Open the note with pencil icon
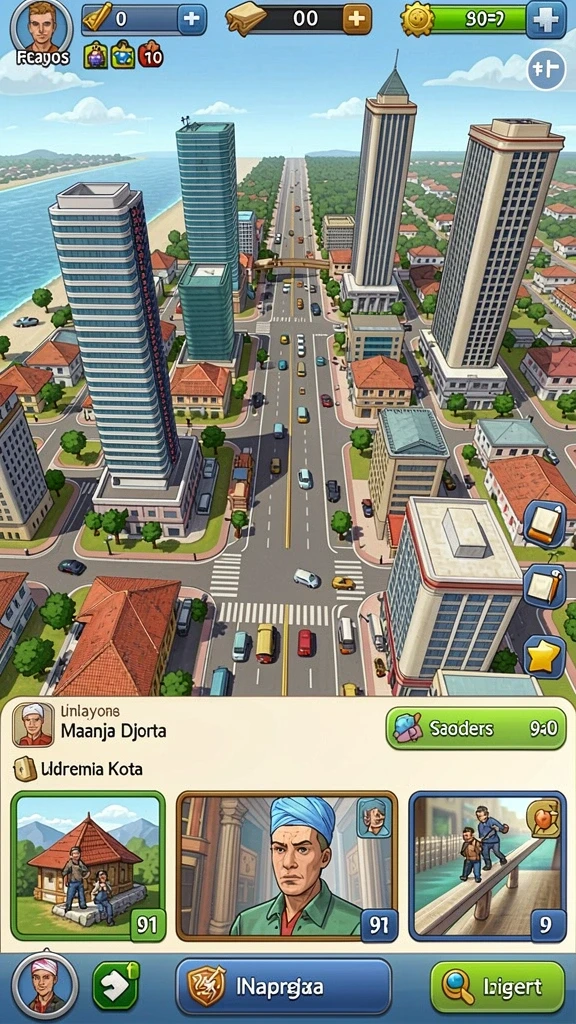576x1024 pixels. 545,586
